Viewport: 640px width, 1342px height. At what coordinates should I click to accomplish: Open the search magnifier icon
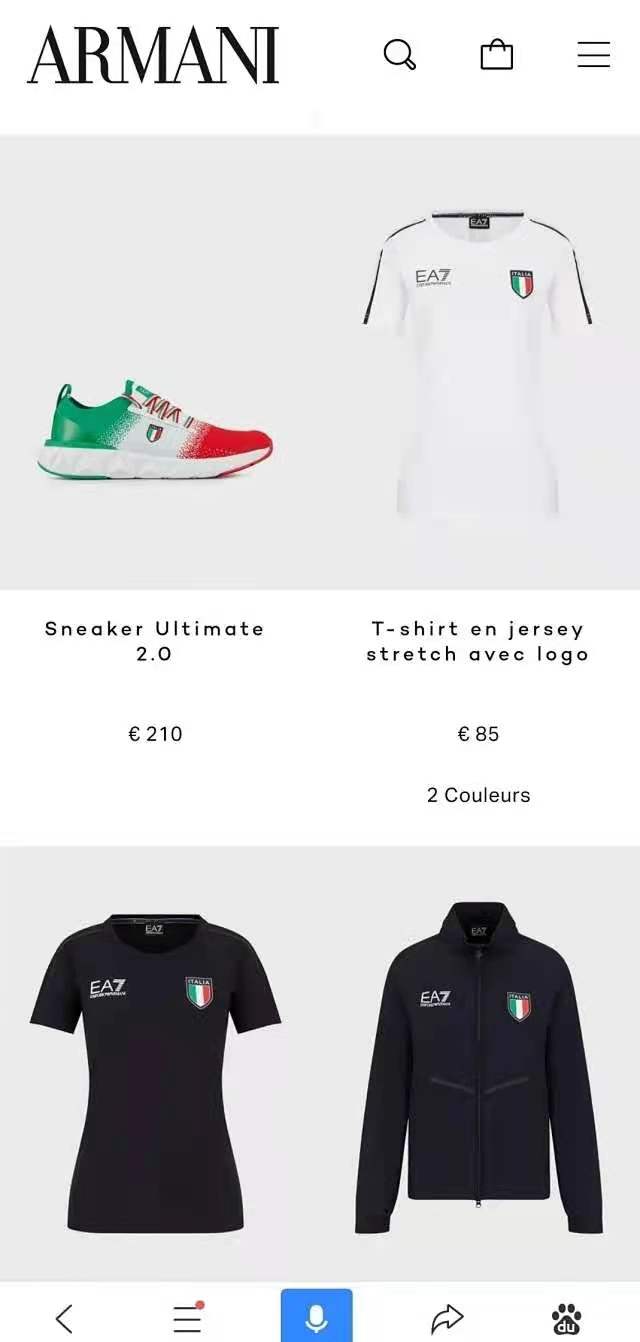(399, 54)
